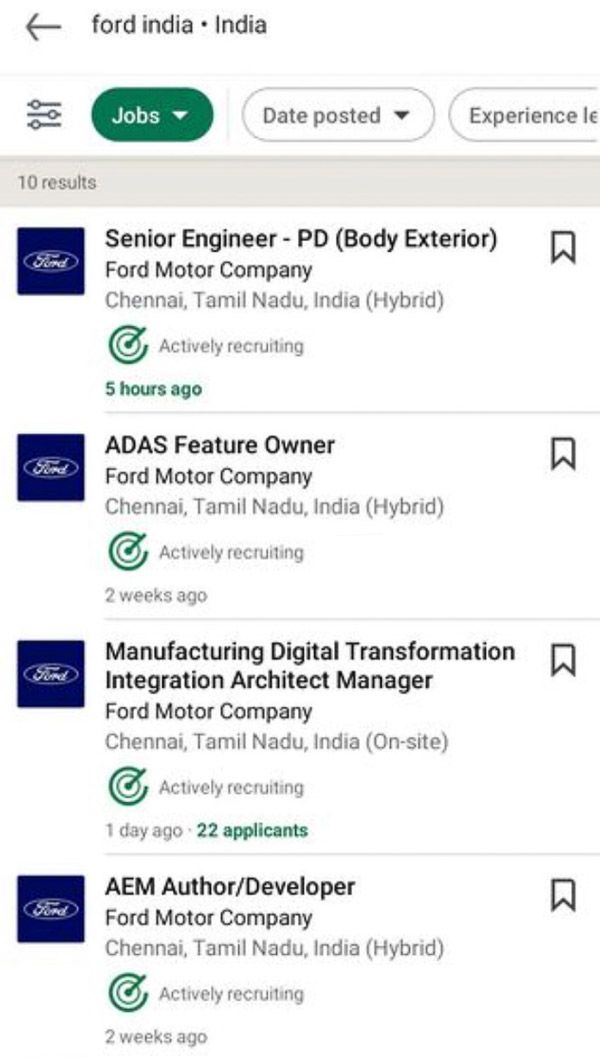Save the Manufacturing Digital Transformation job
Viewport: 600px width, 1058px height.
pyautogui.click(x=564, y=659)
